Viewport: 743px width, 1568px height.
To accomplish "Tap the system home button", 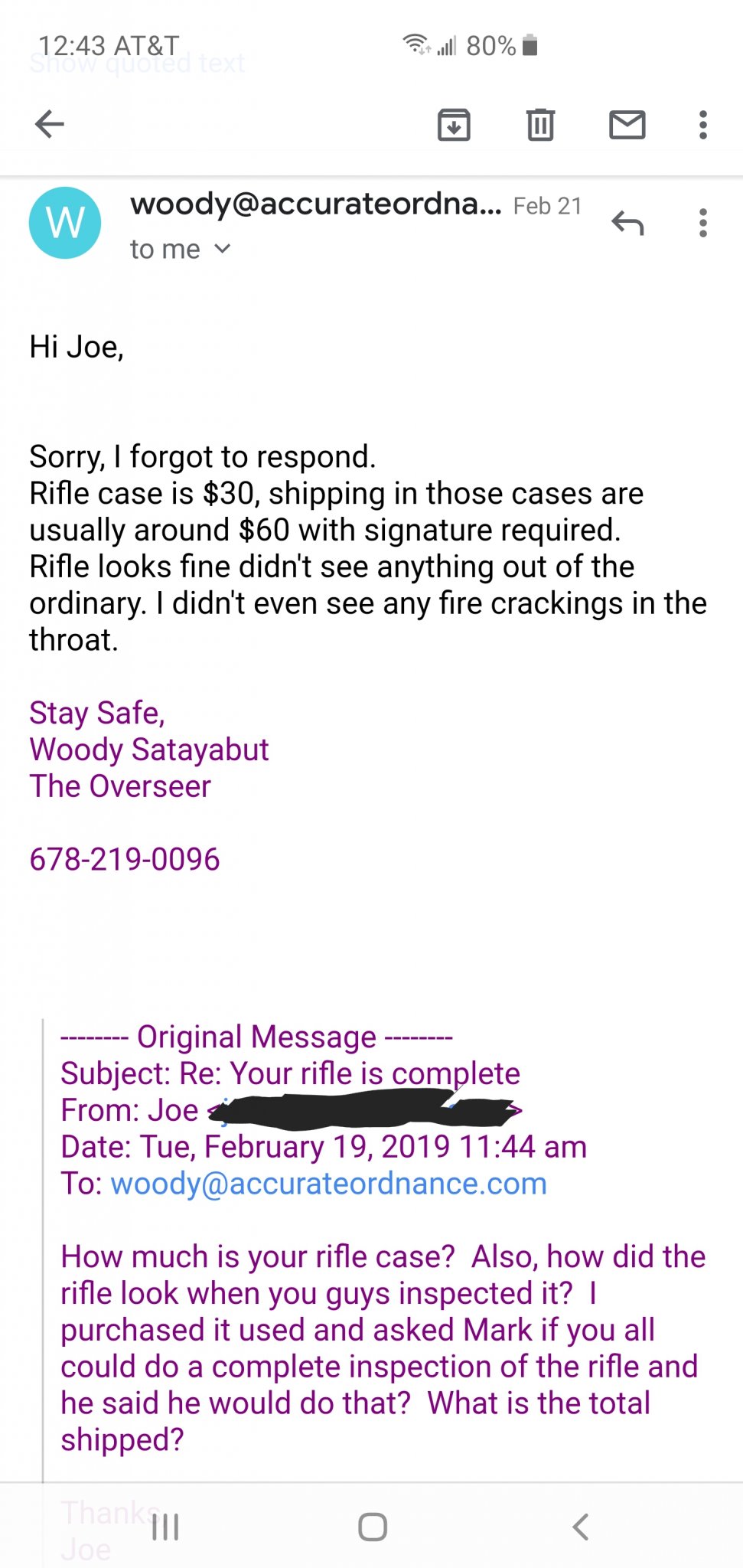I will [x=372, y=1527].
